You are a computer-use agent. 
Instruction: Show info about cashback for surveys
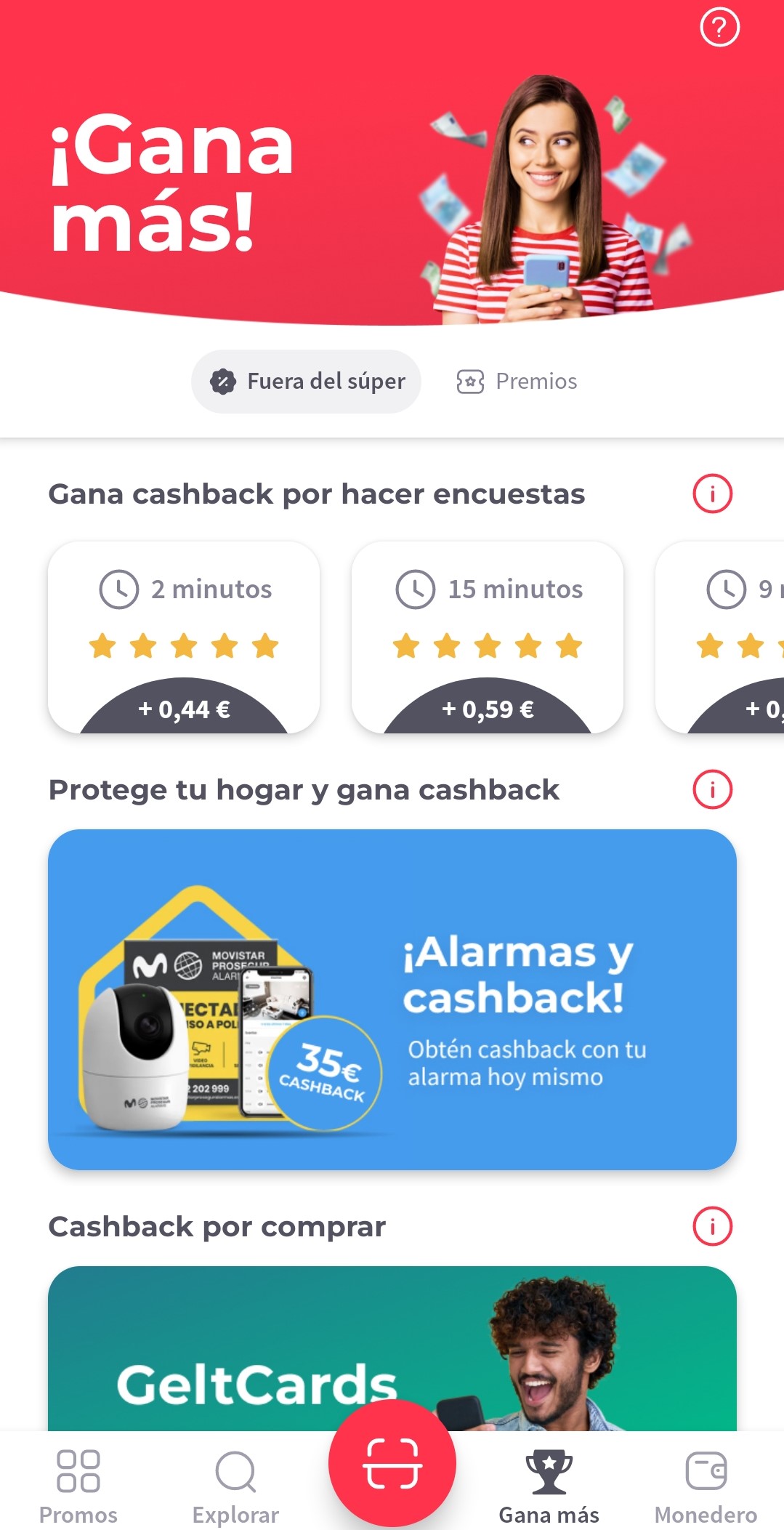pos(711,494)
